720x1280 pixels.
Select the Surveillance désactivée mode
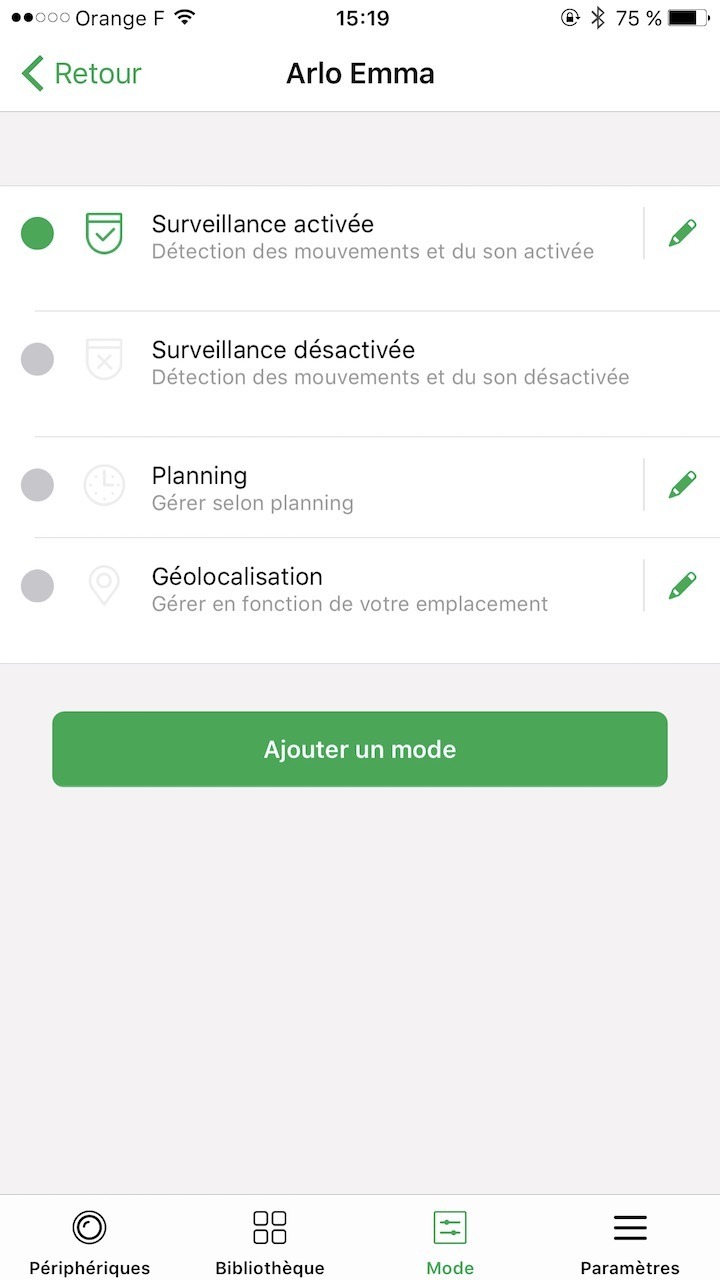[x=38, y=360]
